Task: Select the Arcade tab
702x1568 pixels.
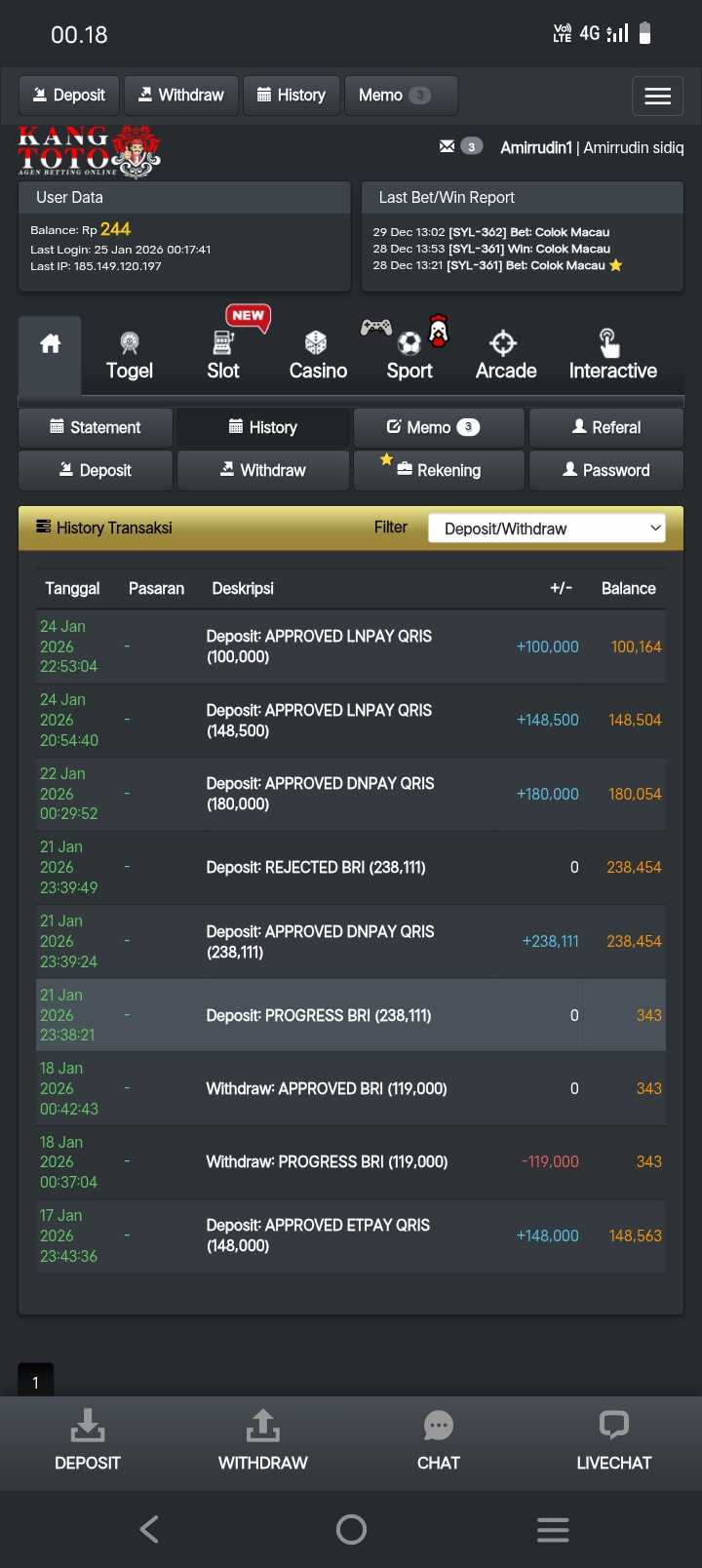Action: [505, 356]
